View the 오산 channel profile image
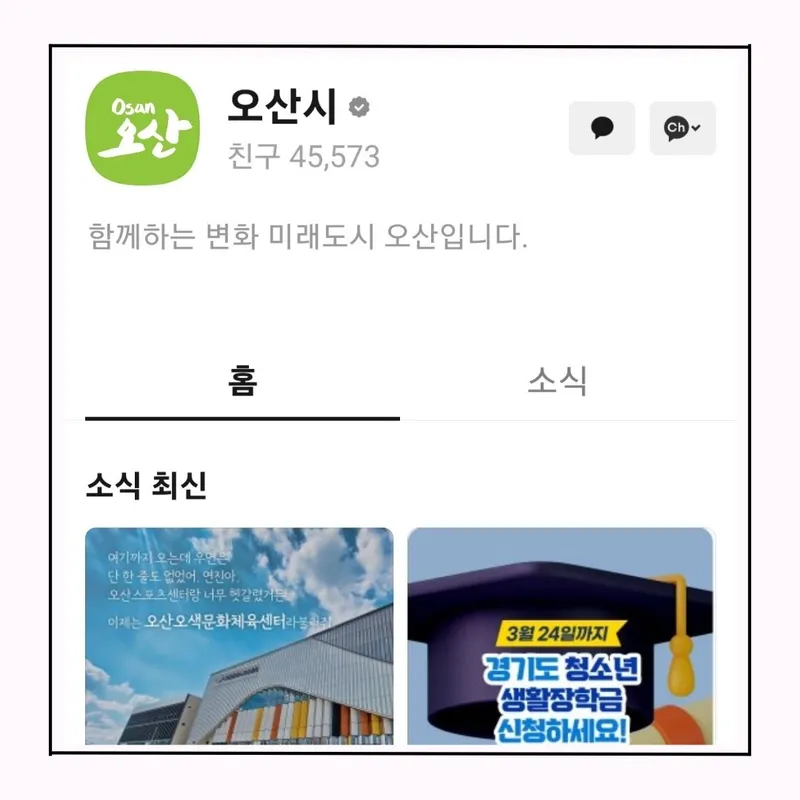Image resolution: width=800 pixels, height=800 pixels. pos(143,128)
